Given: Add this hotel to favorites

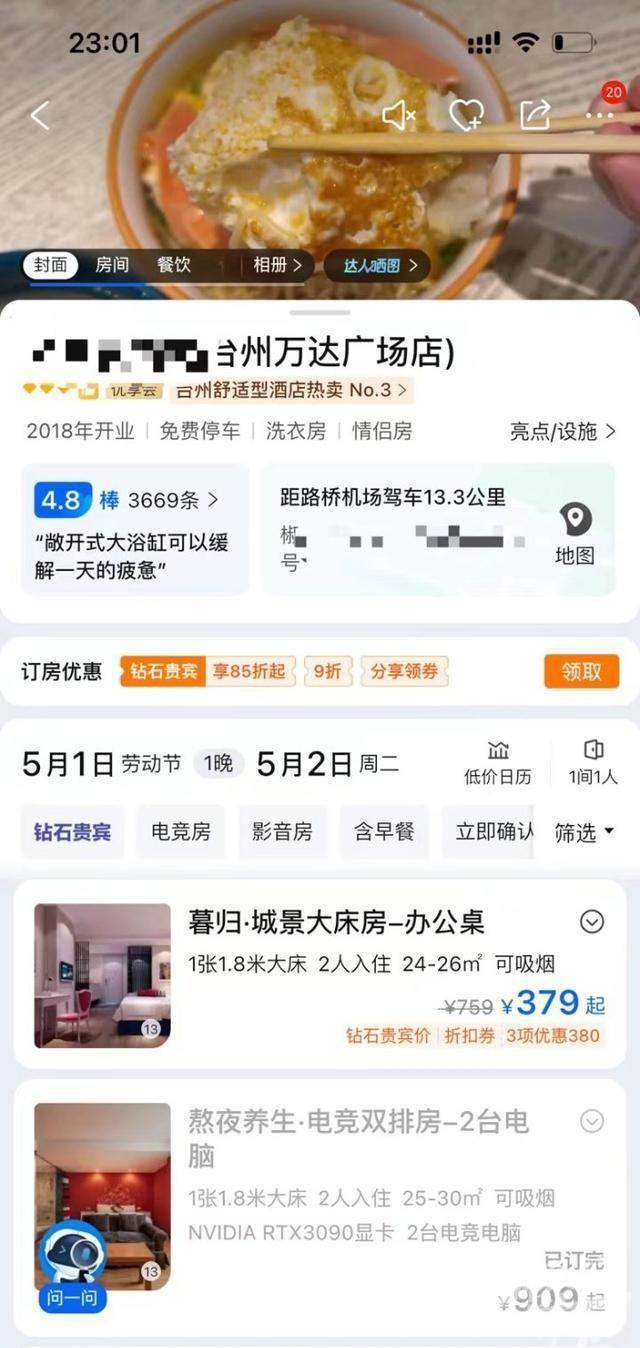Looking at the screenshot, I should (466, 116).
